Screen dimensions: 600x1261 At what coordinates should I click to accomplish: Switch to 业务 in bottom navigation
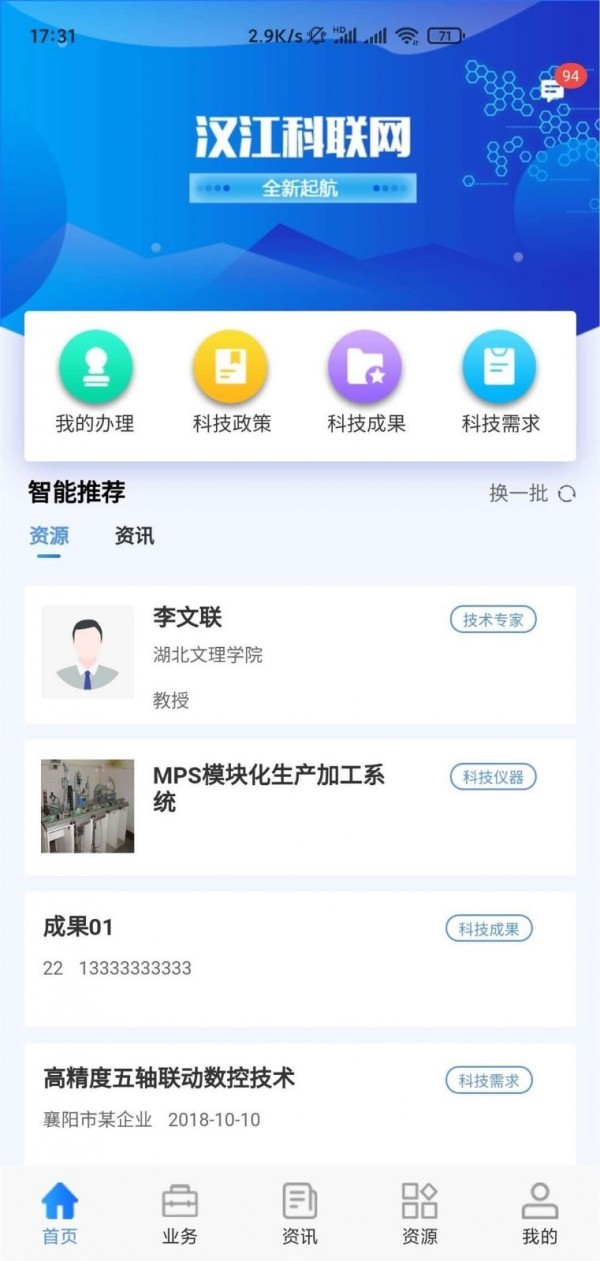[x=180, y=1213]
